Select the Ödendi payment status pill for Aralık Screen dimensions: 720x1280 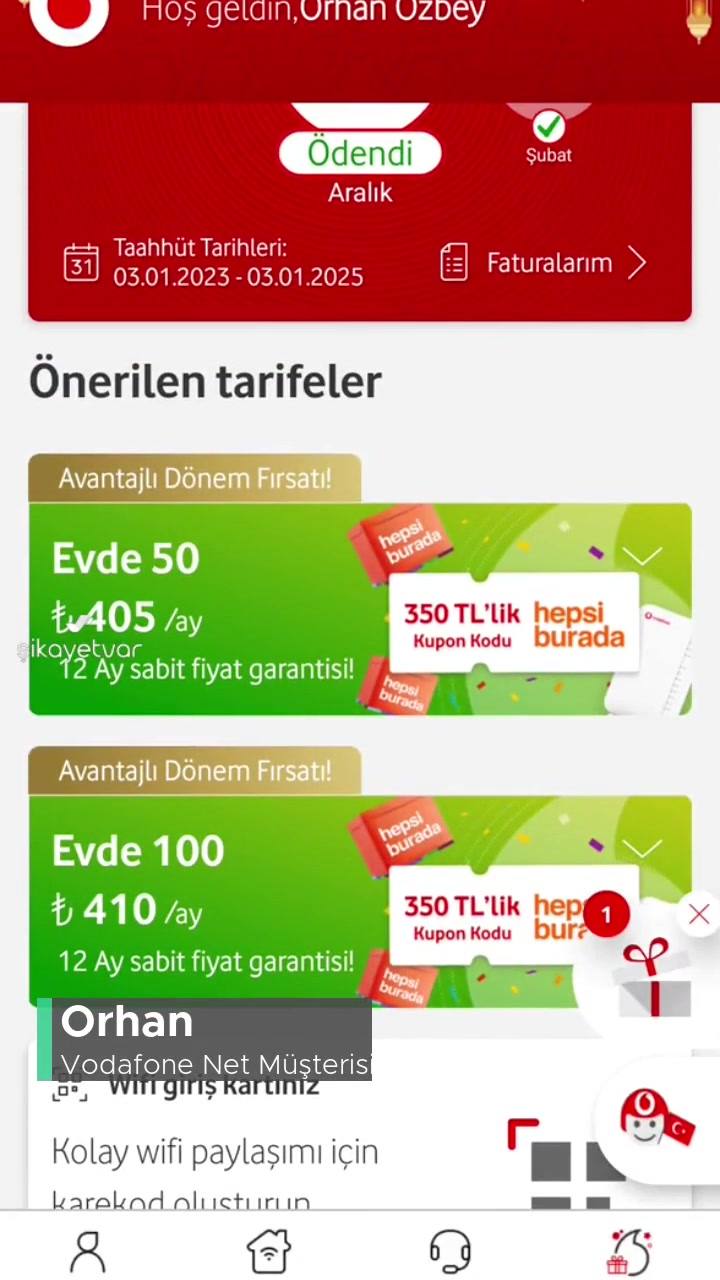360,152
